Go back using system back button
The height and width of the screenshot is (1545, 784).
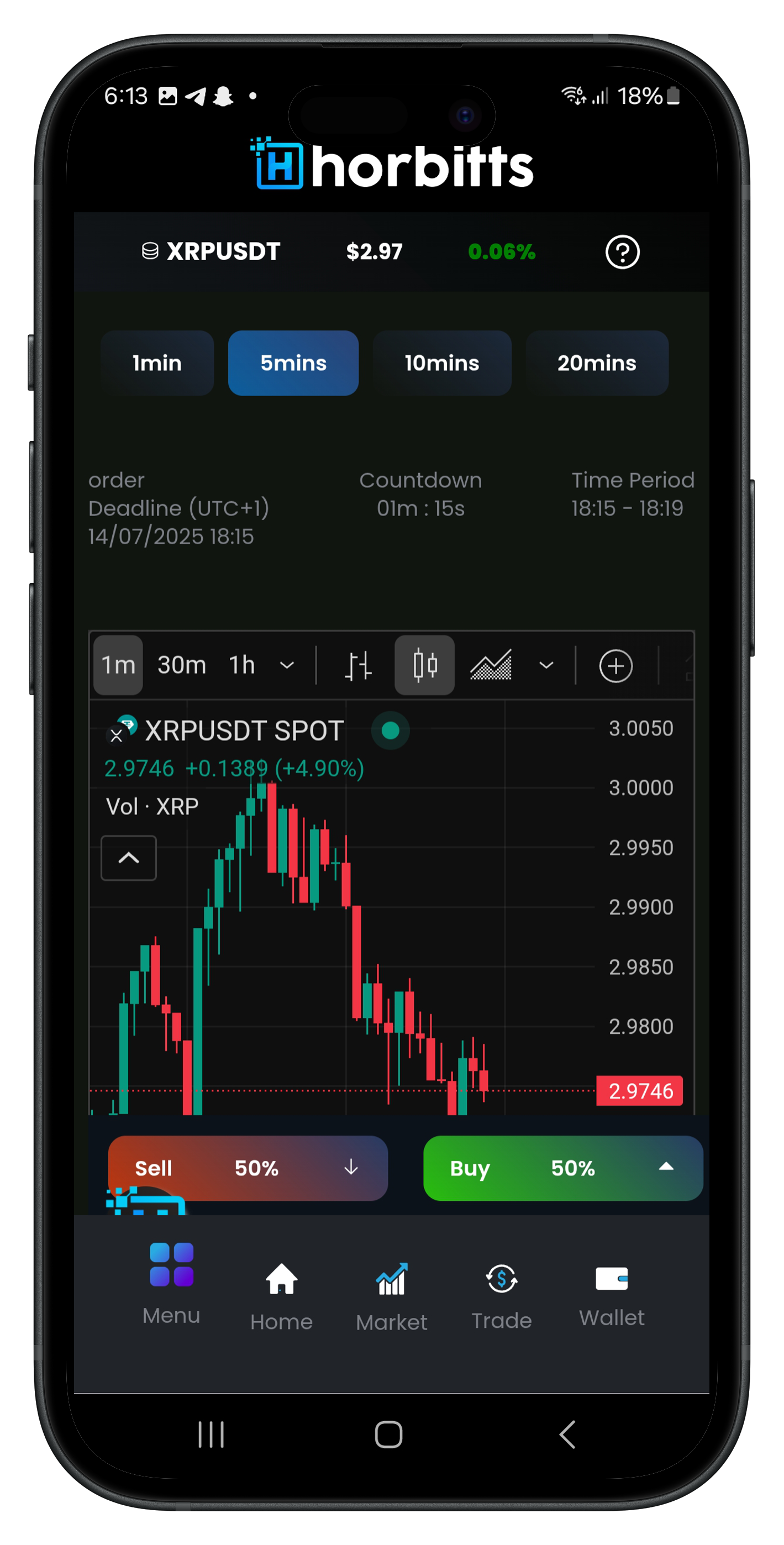coord(567,1434)
